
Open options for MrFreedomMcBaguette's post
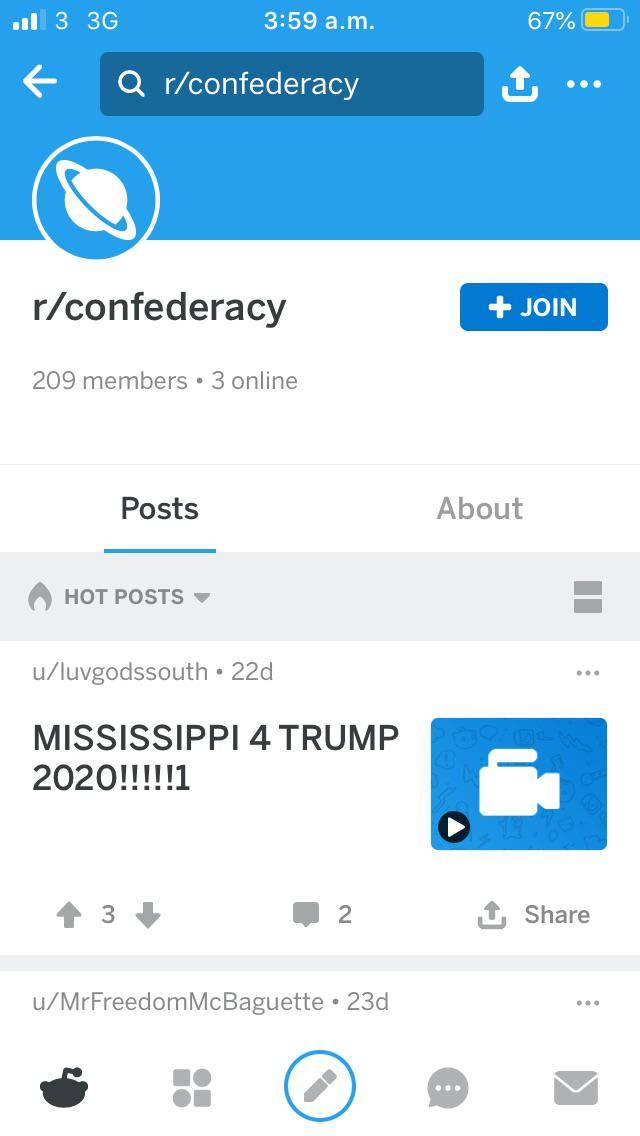point(588,1002)
